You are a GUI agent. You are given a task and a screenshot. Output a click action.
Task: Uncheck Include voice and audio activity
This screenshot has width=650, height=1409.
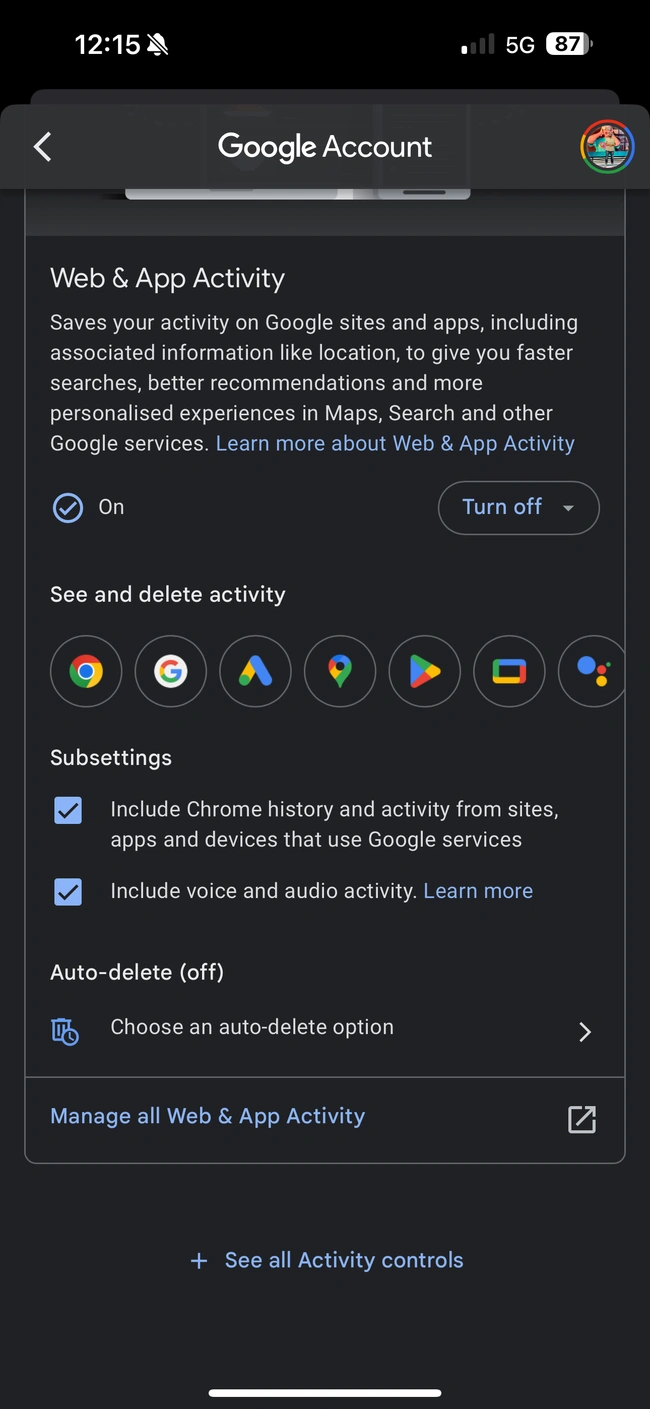coord(68,891)
